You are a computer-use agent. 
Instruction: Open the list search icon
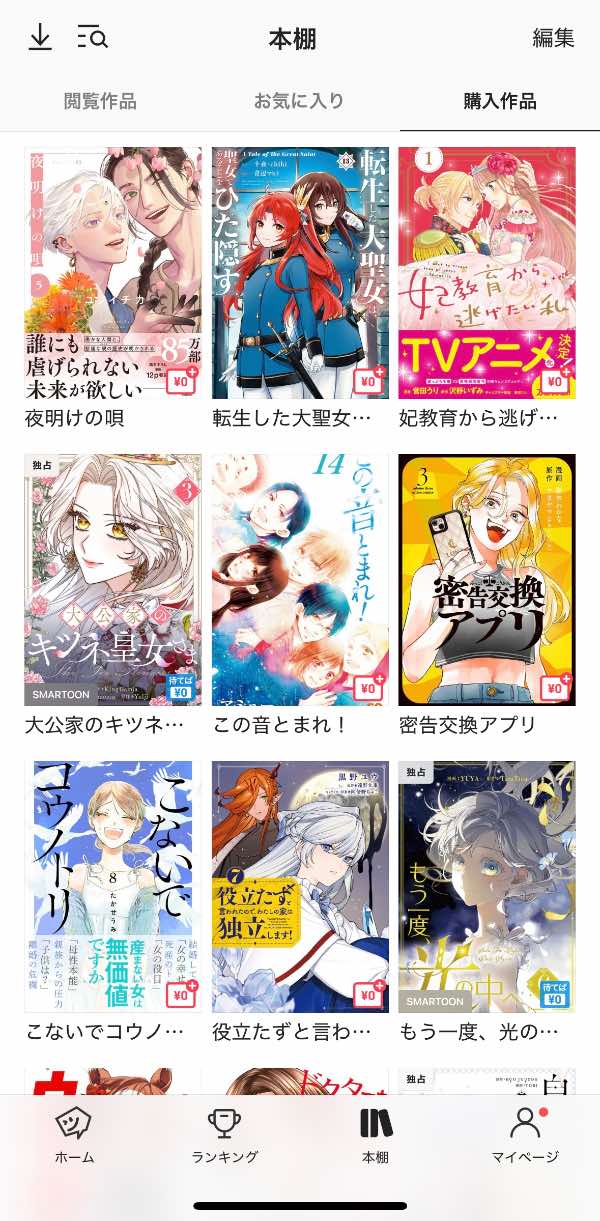[x=92, y=38]
